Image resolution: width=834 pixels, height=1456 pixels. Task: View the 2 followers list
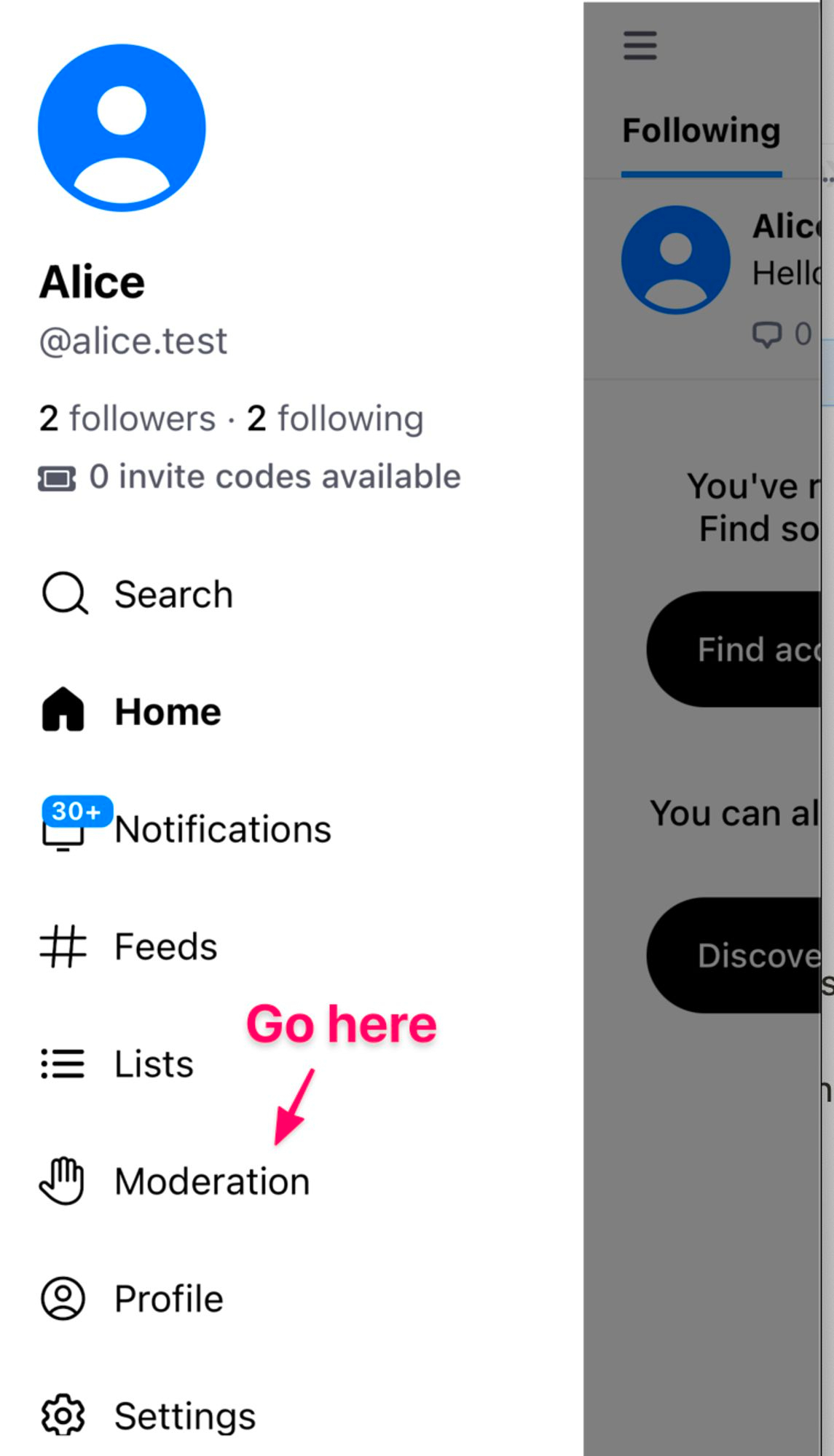tap(127, 419)
